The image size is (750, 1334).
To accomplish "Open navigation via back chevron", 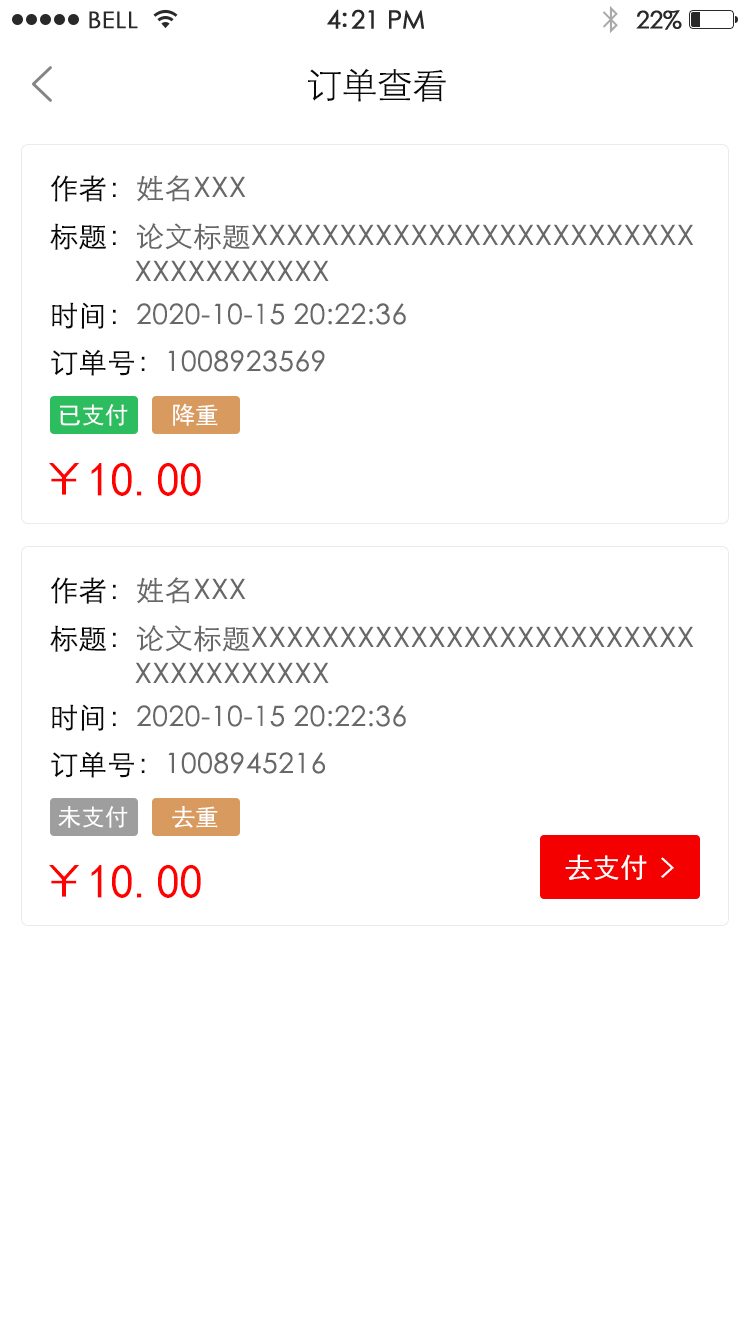I will 41,84.
